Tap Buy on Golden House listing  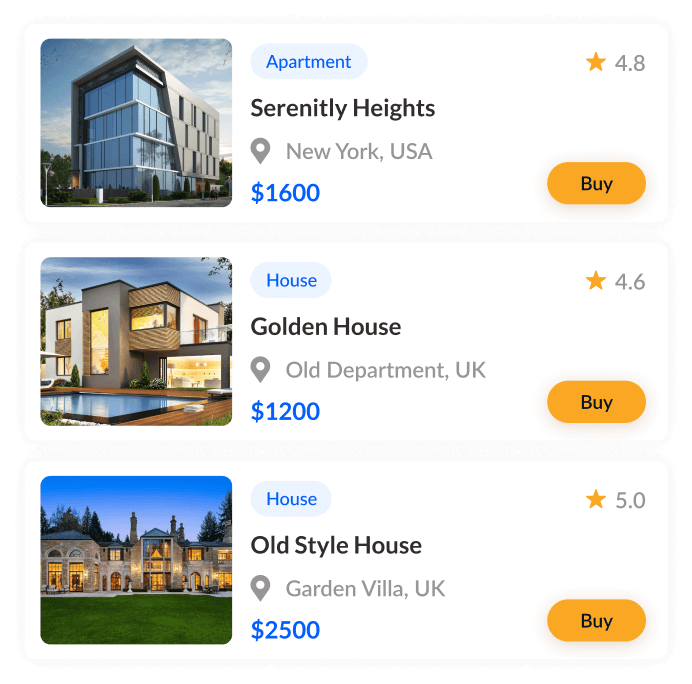(596, 402)
